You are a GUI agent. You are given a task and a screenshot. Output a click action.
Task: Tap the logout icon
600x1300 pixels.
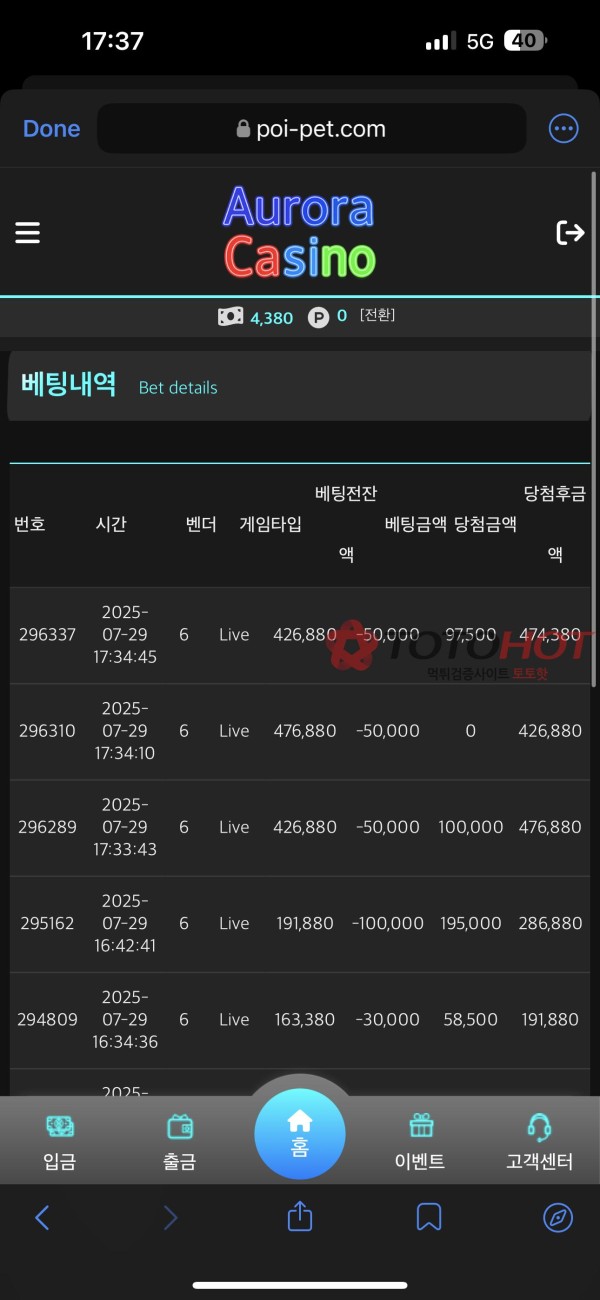(570, 233)
